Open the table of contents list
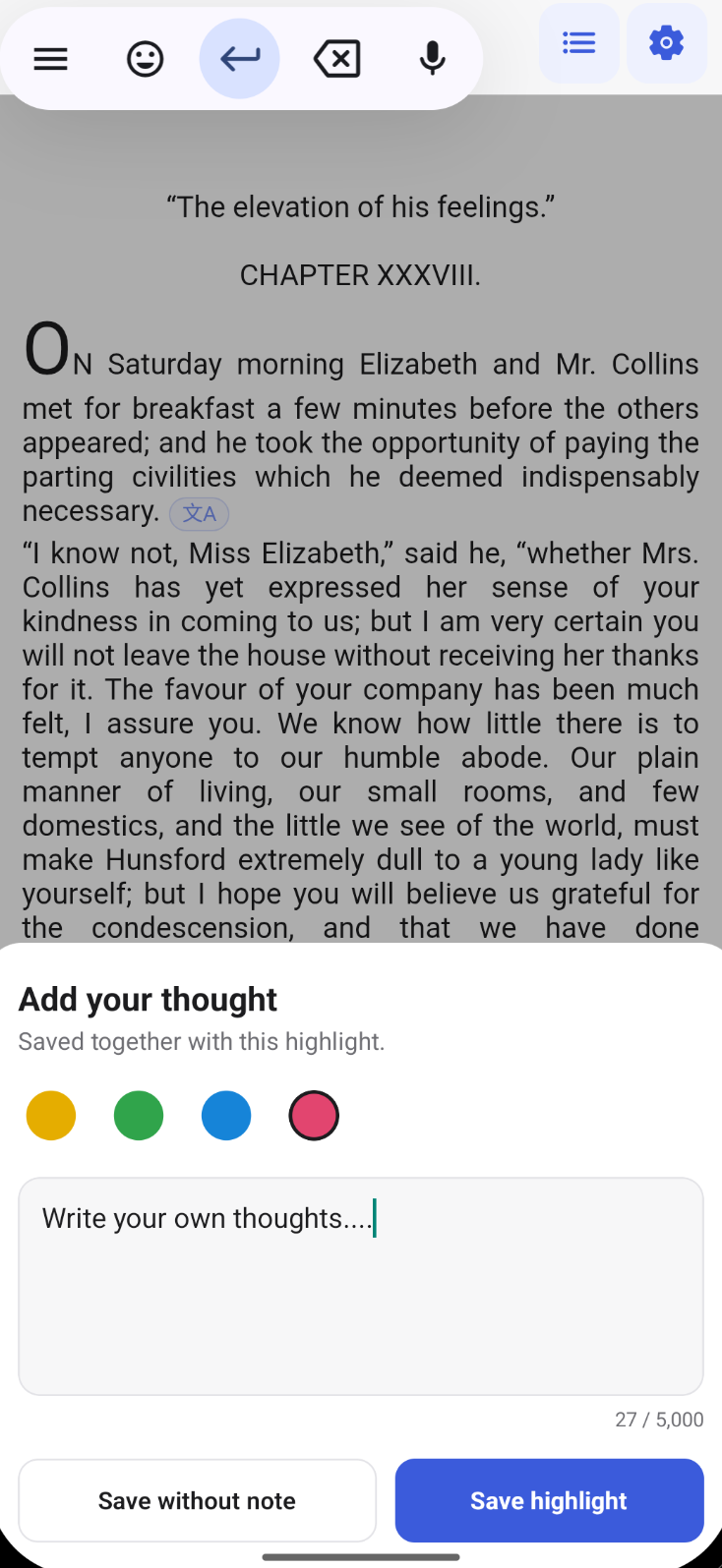 [578, 43]
